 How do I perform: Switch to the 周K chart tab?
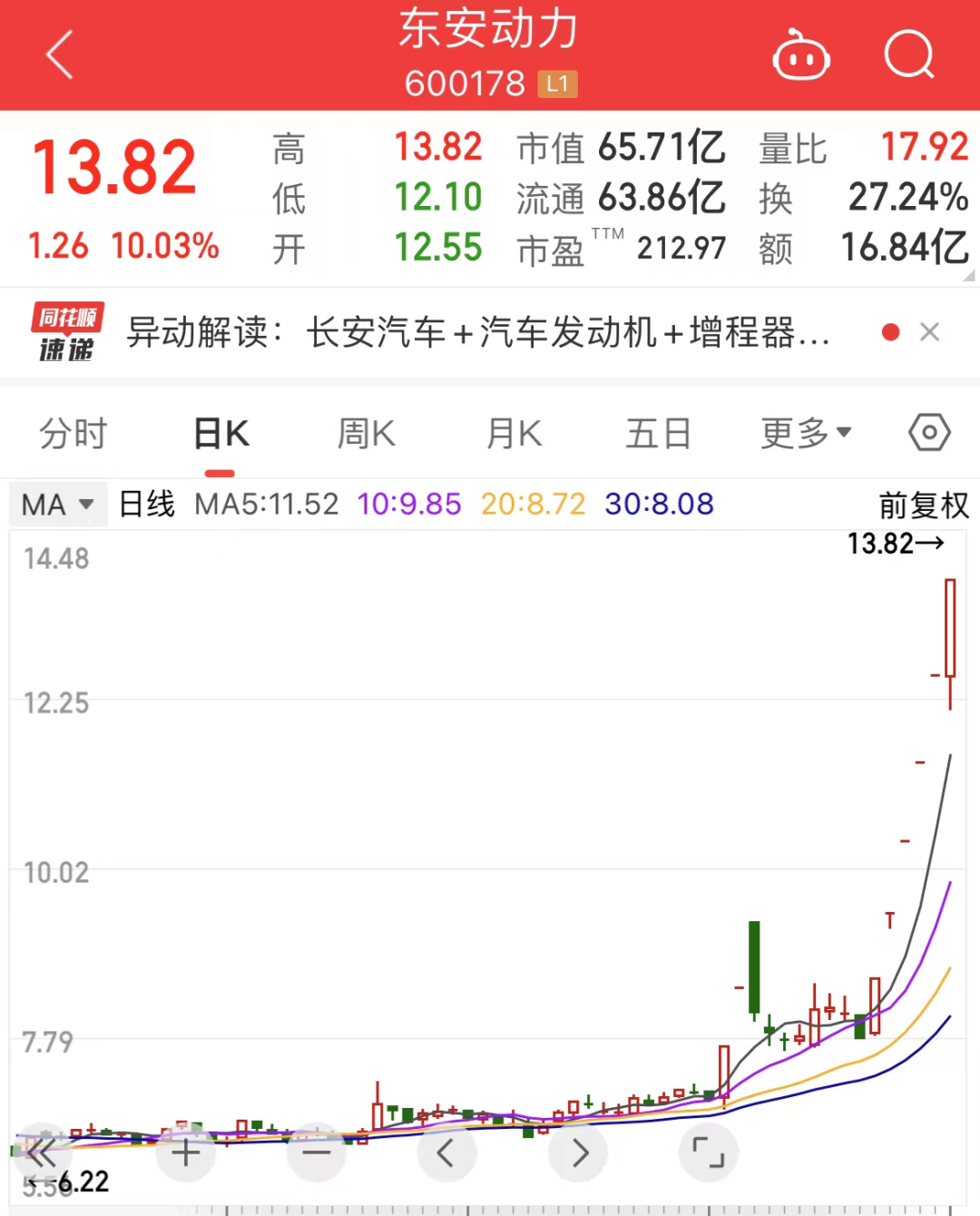tap(366, 434)
